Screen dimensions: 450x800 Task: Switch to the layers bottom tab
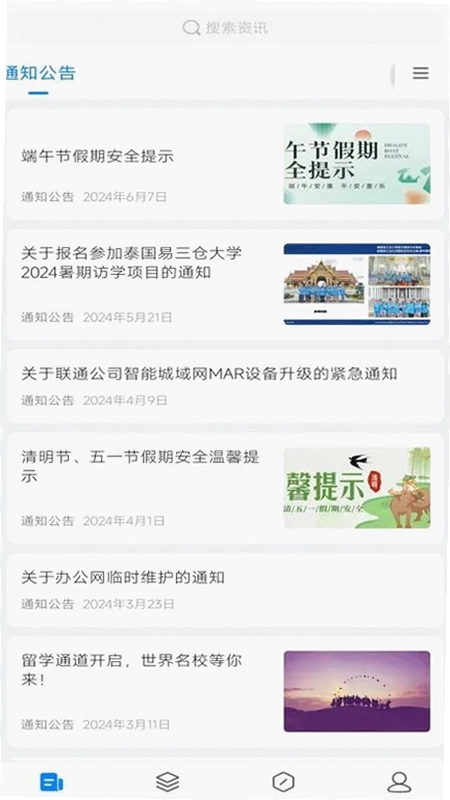(167, 782)
